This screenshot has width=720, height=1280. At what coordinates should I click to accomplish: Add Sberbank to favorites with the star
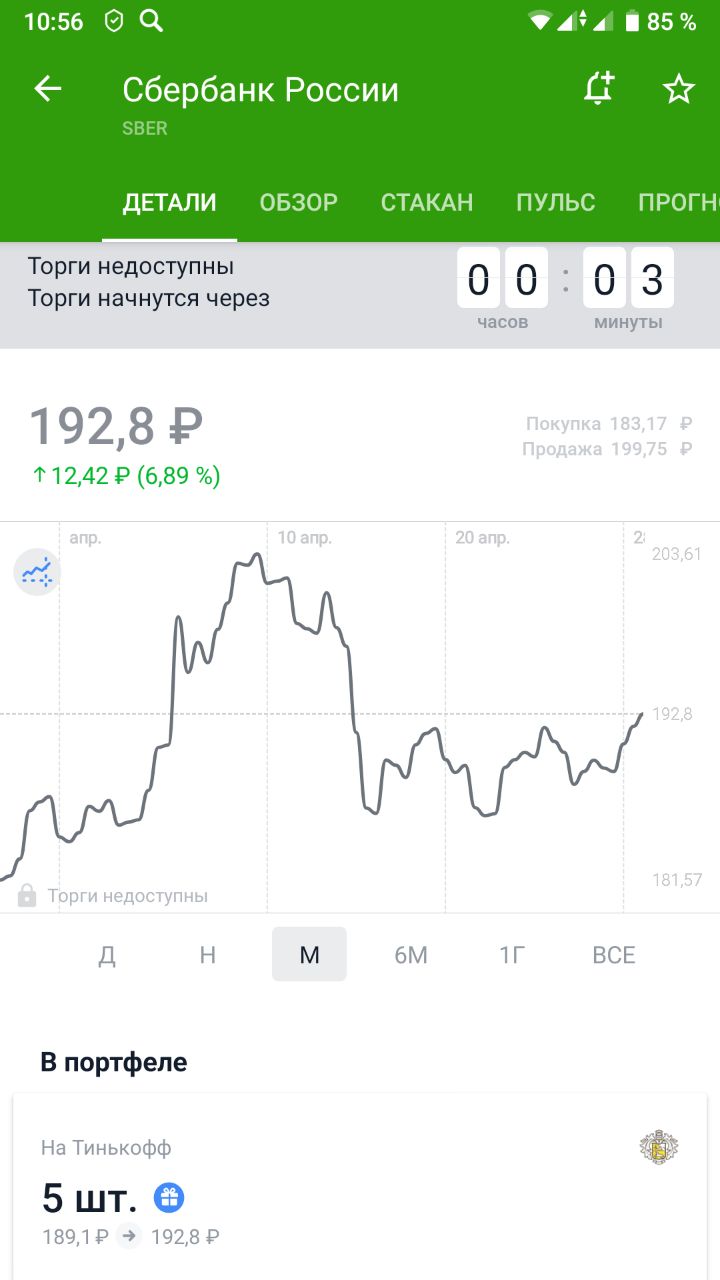[x=679, y=90]
